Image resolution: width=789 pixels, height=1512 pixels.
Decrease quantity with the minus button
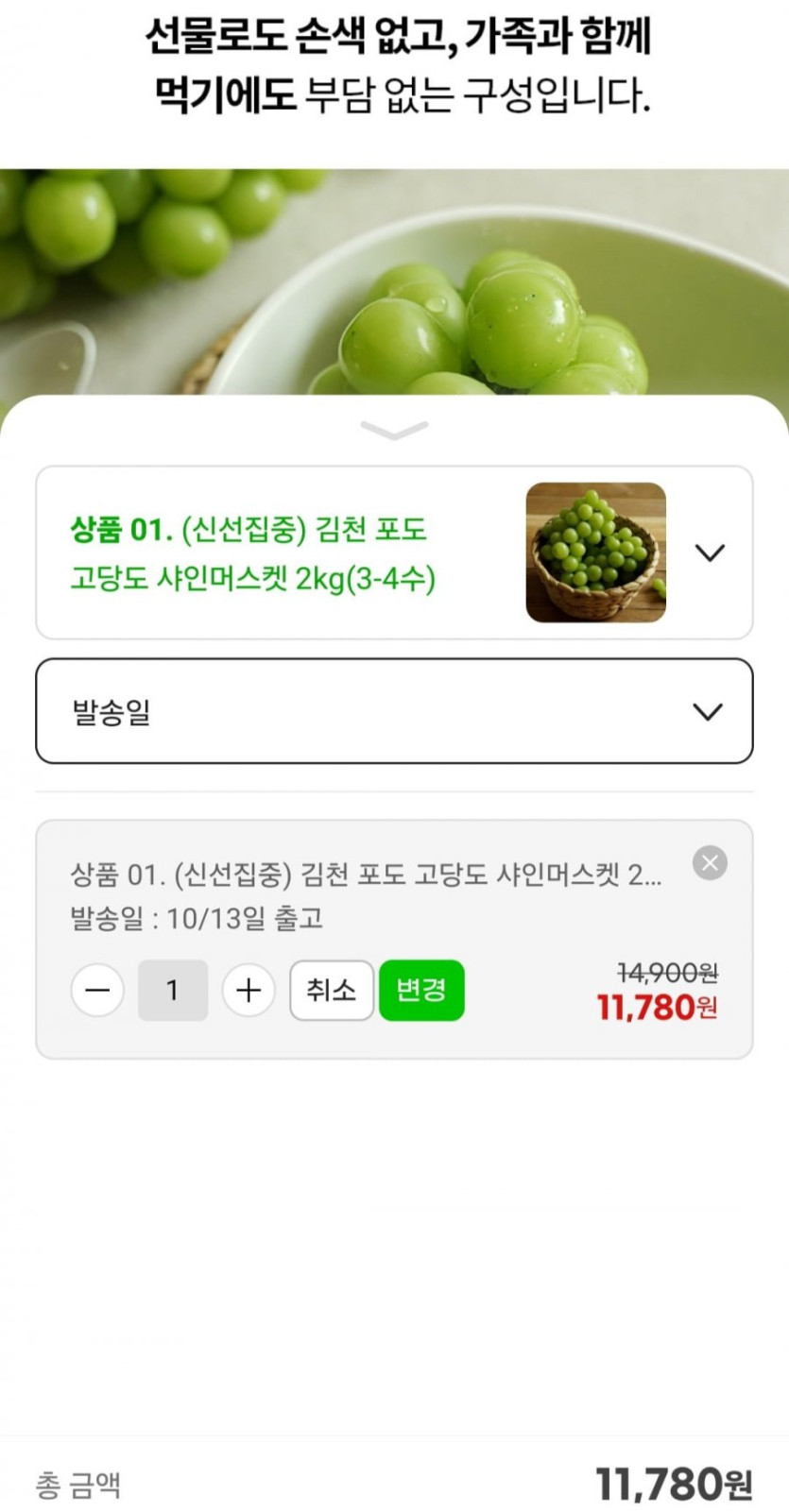pyautogui.click(x=97, y=991)
